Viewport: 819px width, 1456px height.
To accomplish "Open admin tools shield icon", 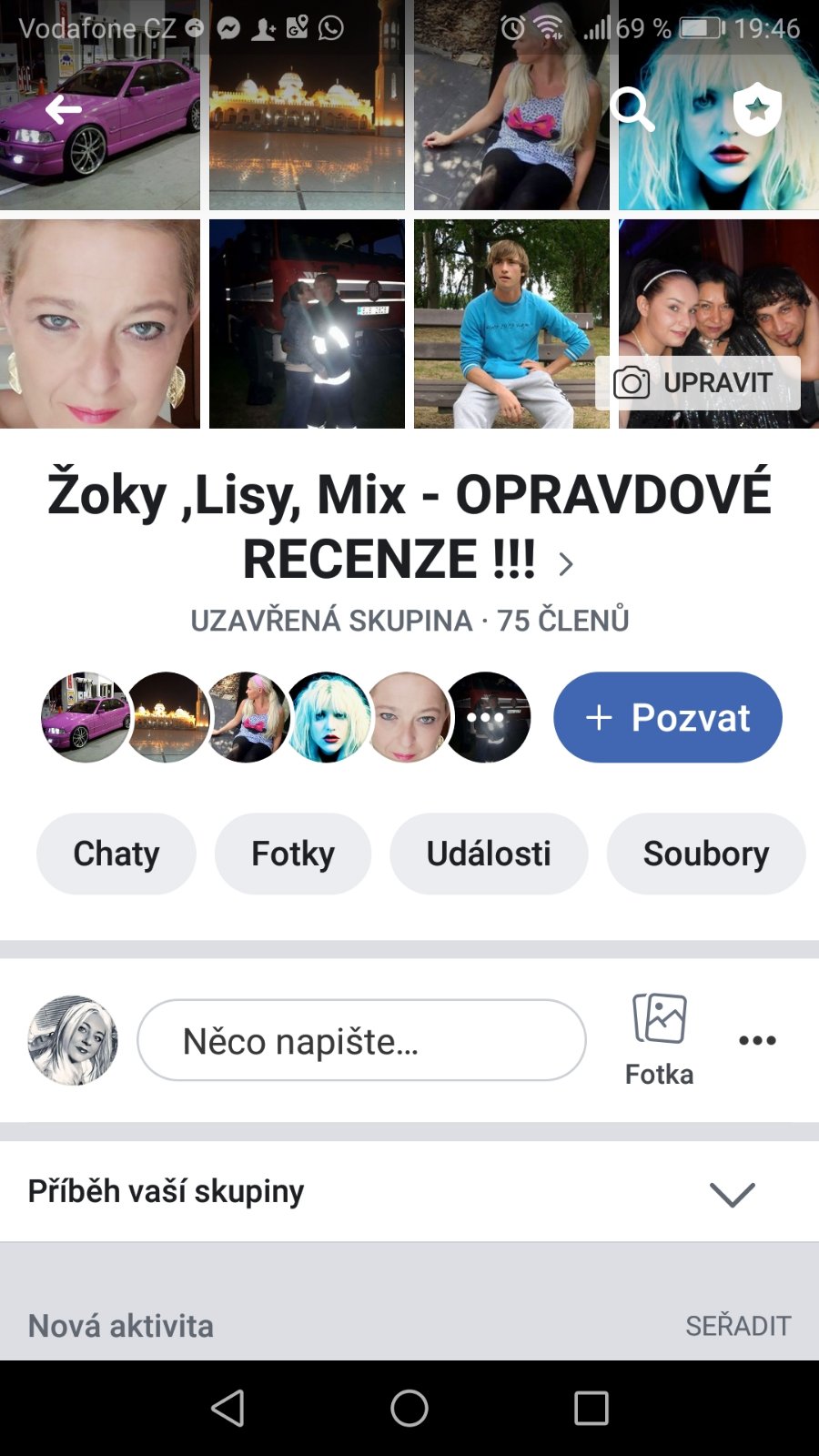I will (757, 110).
